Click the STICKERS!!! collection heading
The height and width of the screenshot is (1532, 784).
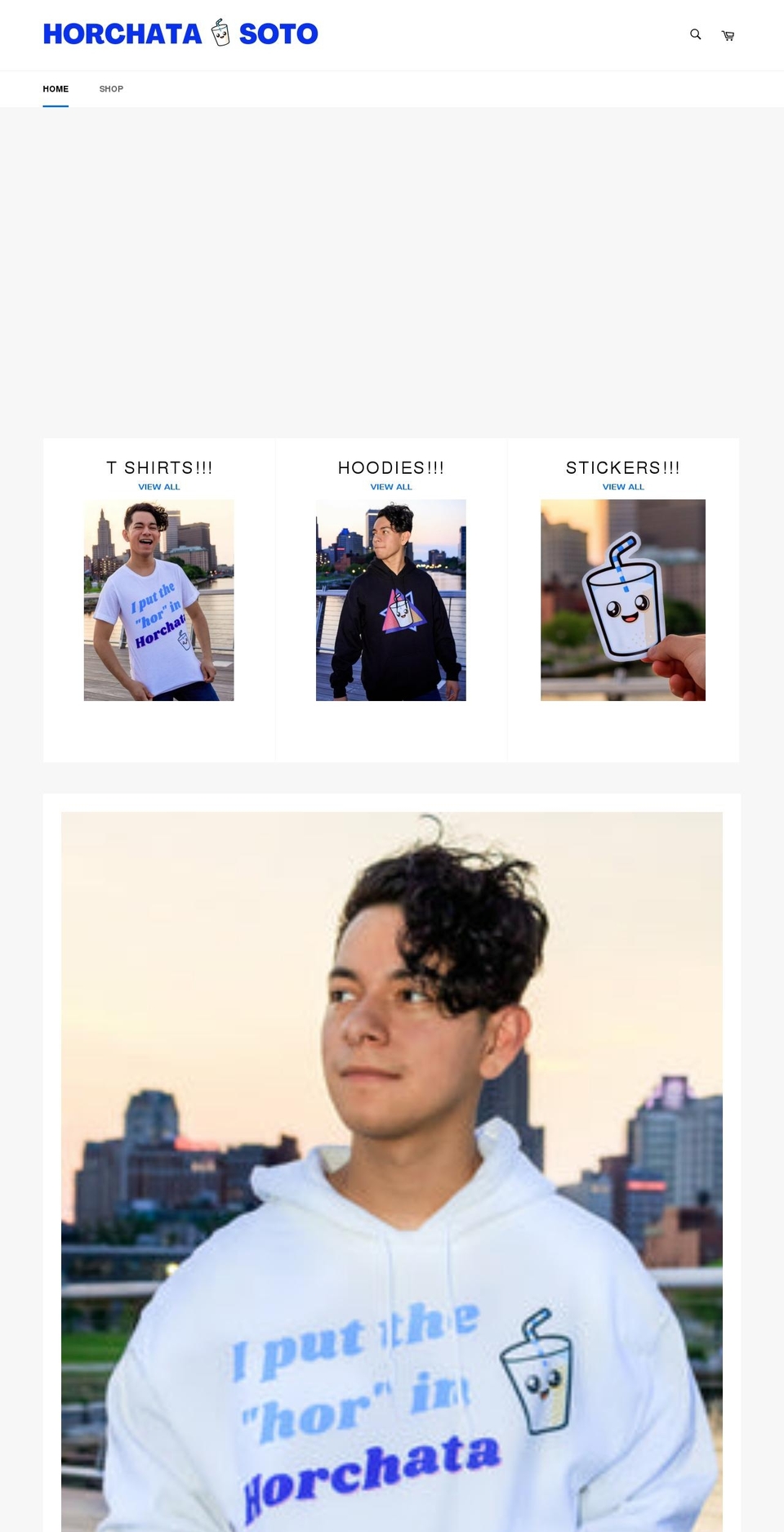tap(623, 467)
